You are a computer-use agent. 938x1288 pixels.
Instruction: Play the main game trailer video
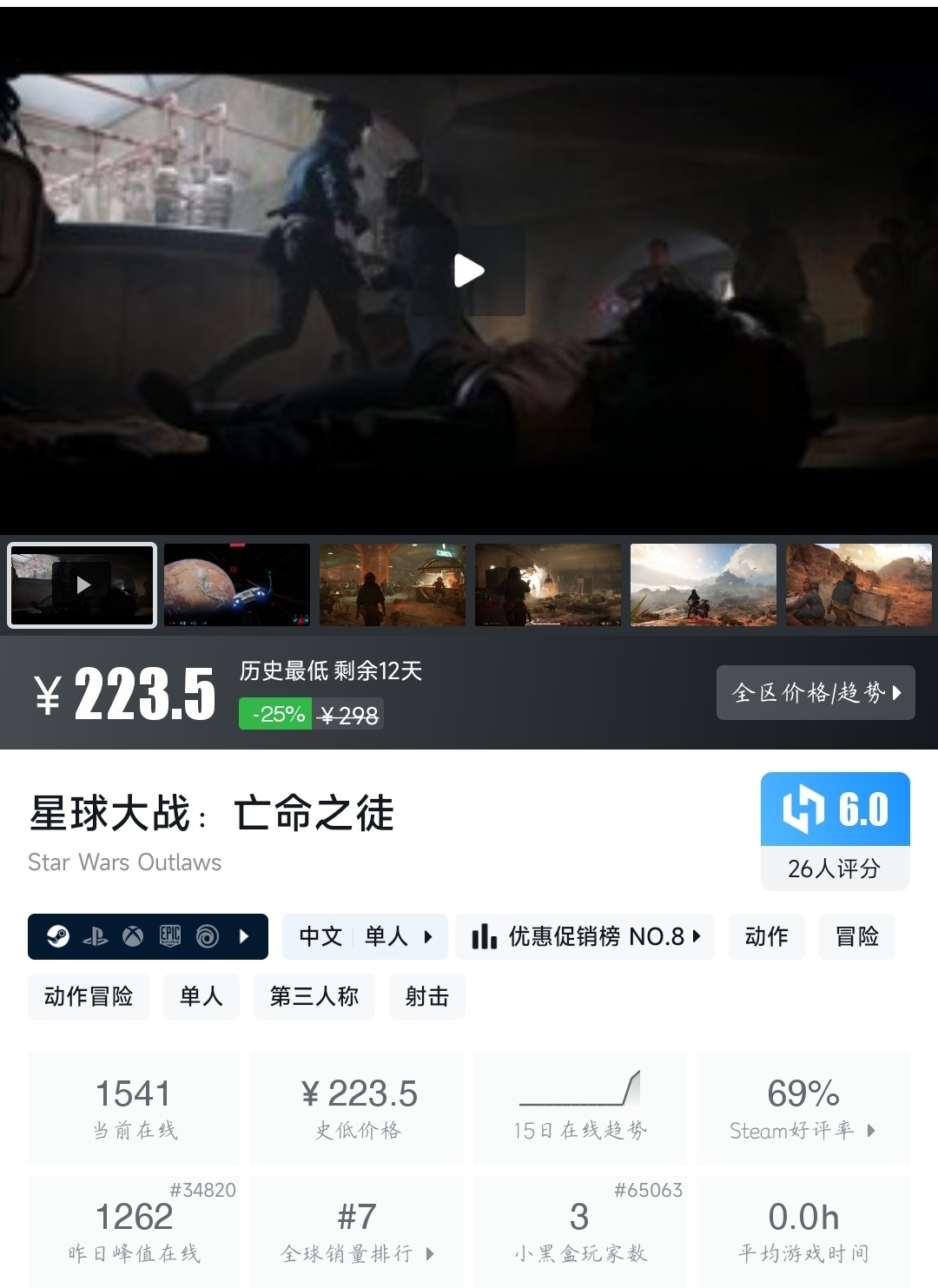click(469, 271)
